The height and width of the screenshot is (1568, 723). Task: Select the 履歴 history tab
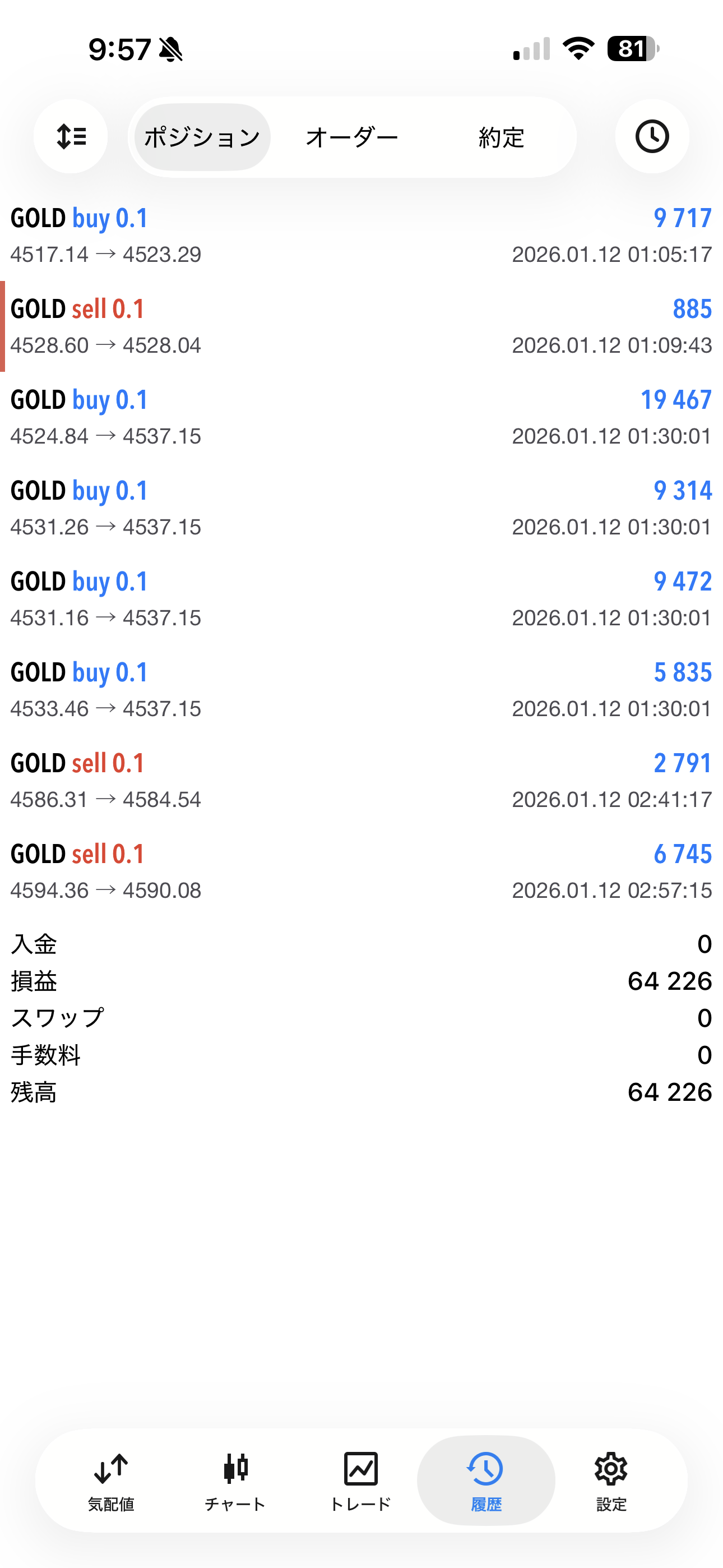(x=486, y=1481)
